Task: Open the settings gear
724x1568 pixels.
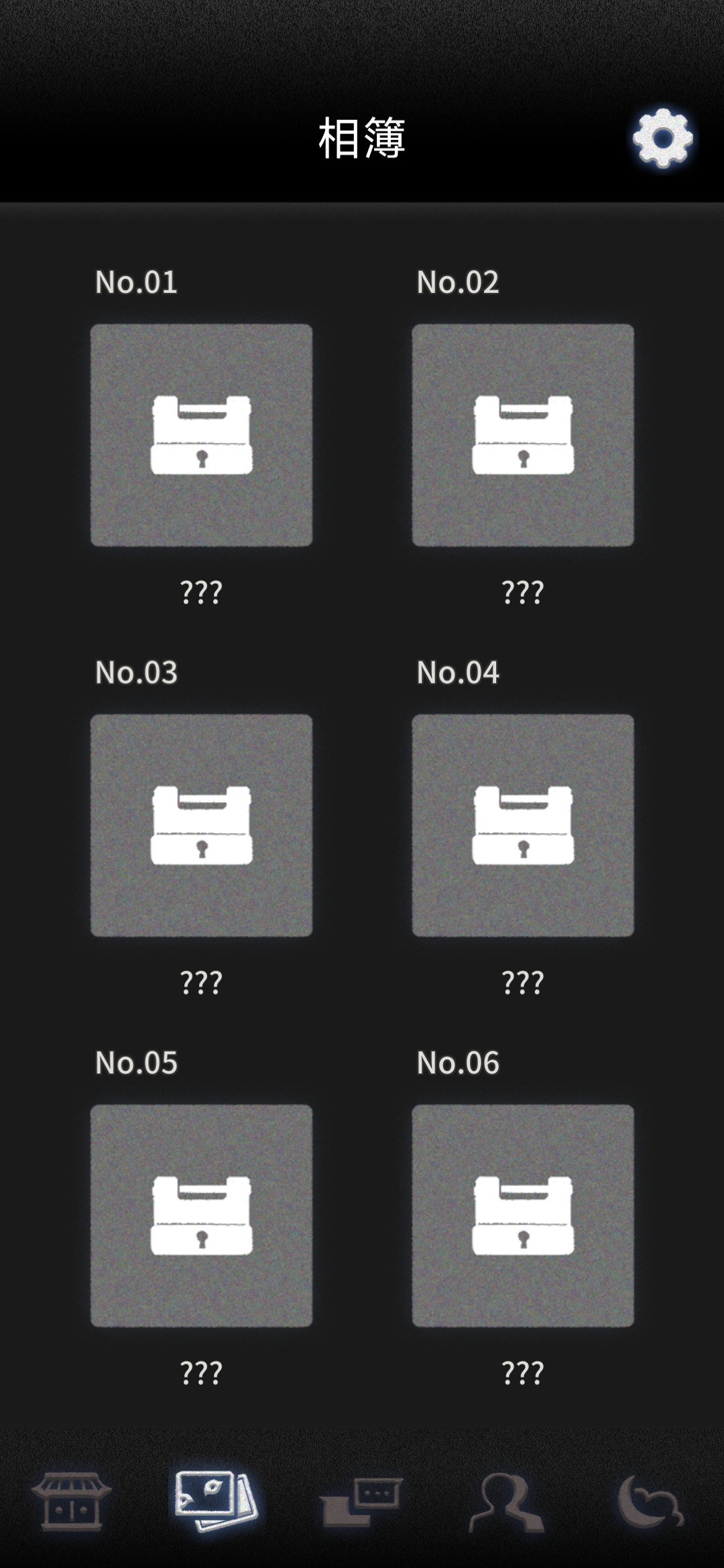Action: [x=662, y=139]
